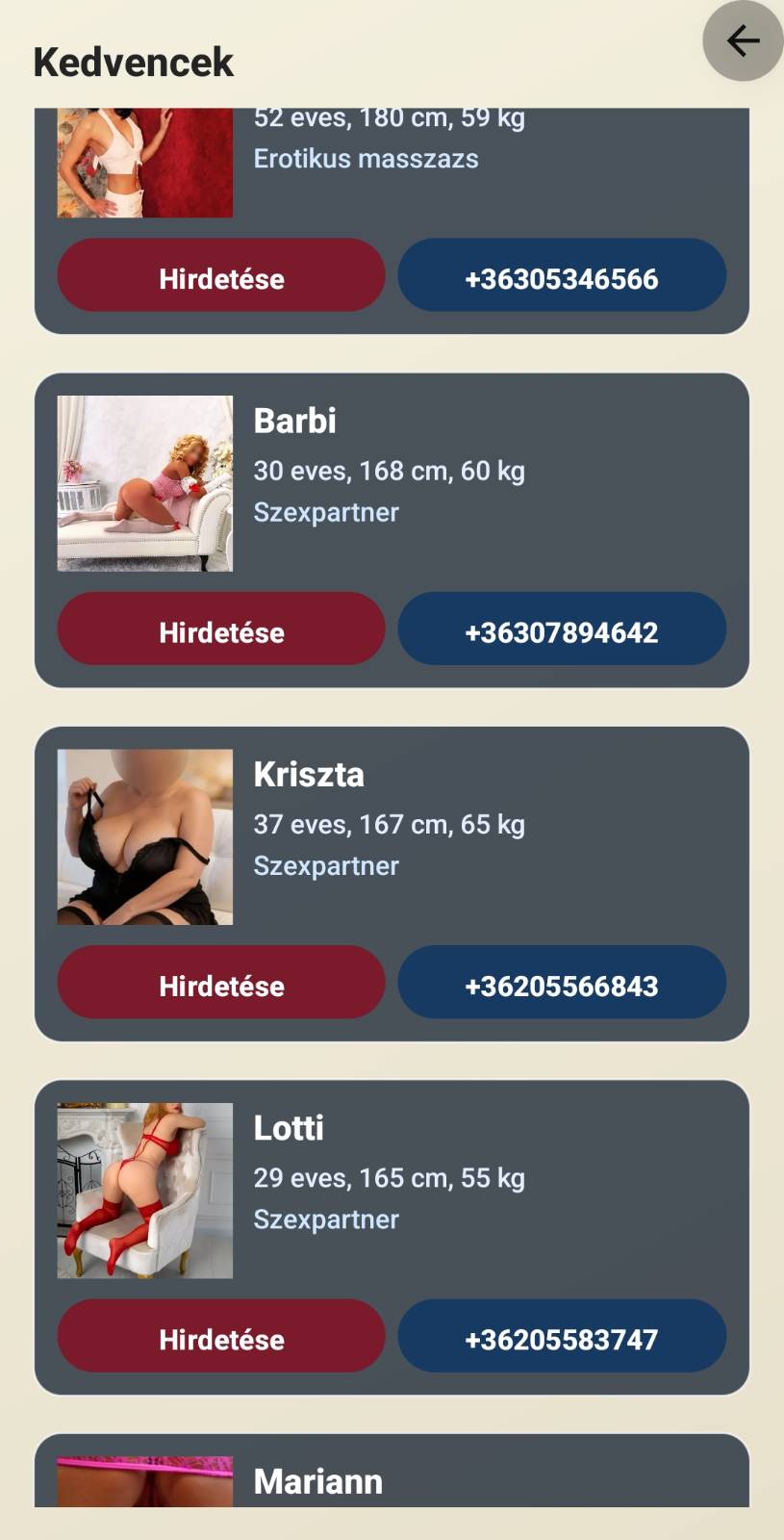Tap Lotti's profile photo

144,1189
